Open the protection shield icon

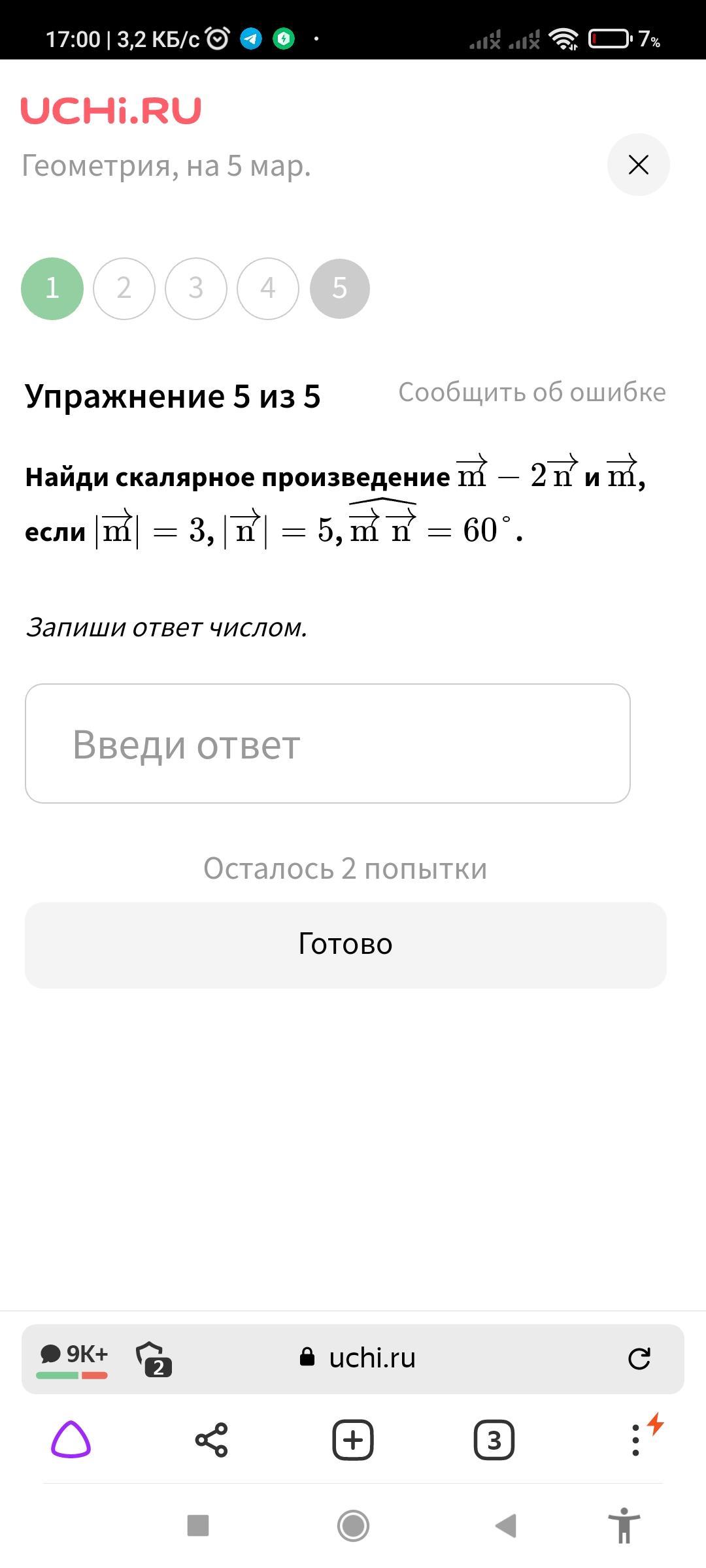[x=153, y=1359]
